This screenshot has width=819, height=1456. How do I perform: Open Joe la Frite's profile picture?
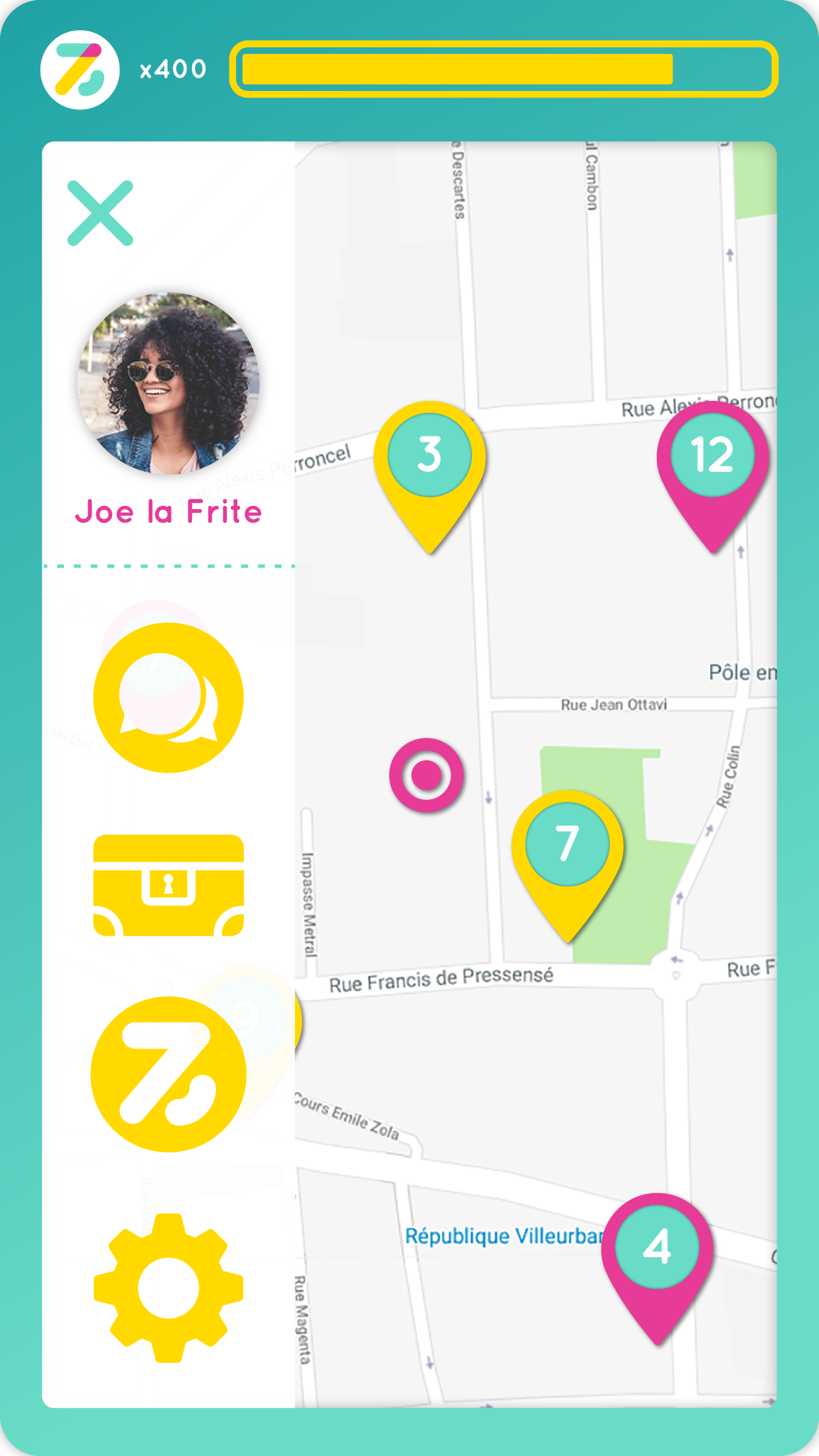168,383
